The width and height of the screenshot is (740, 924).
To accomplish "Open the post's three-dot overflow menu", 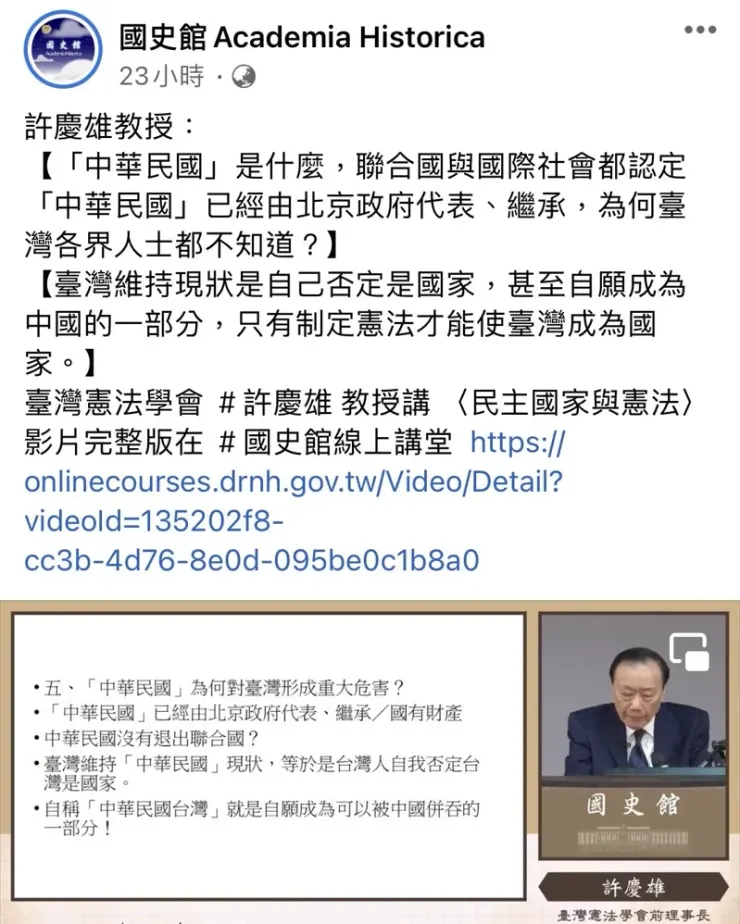I will [x=700, y=29].
